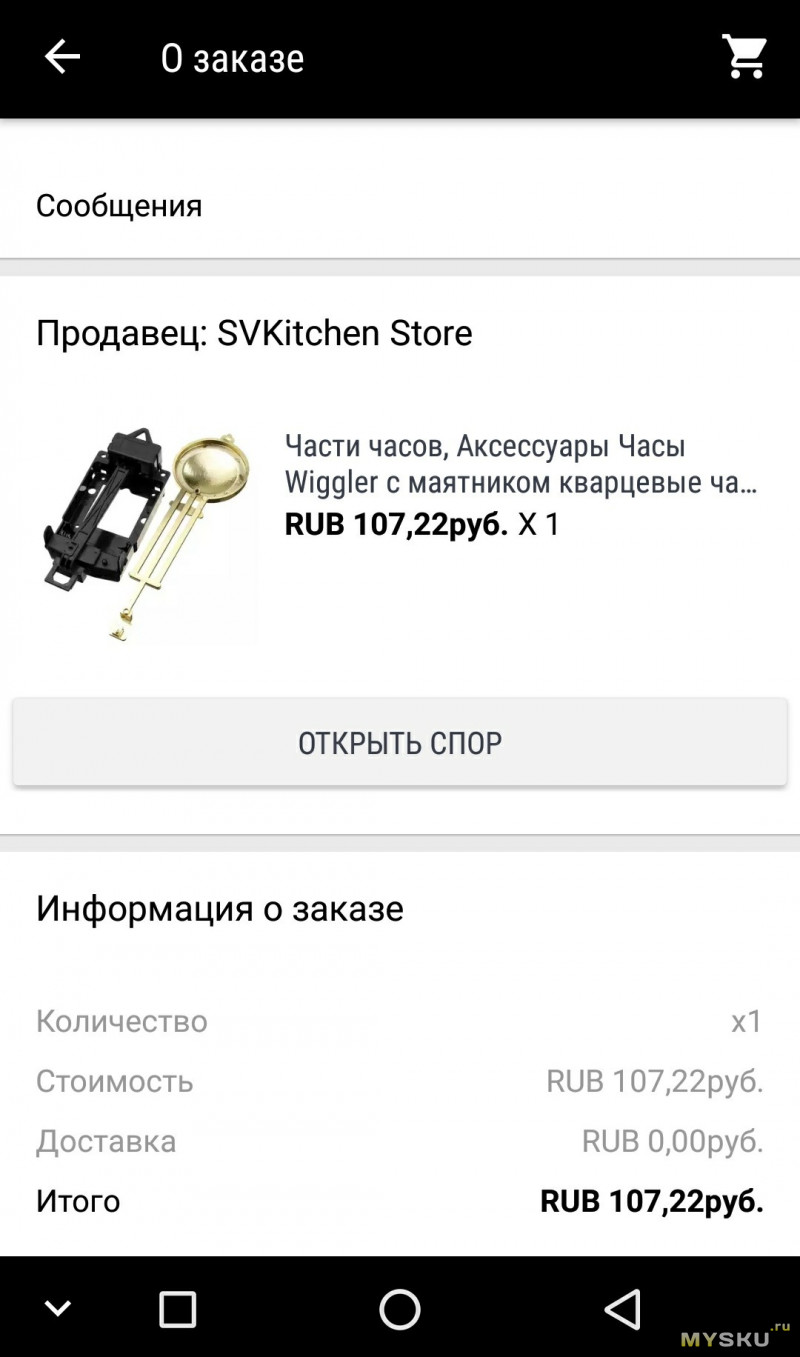Tap the ОТКРЫТЬ СПОР button

click(x=400, y=743)
